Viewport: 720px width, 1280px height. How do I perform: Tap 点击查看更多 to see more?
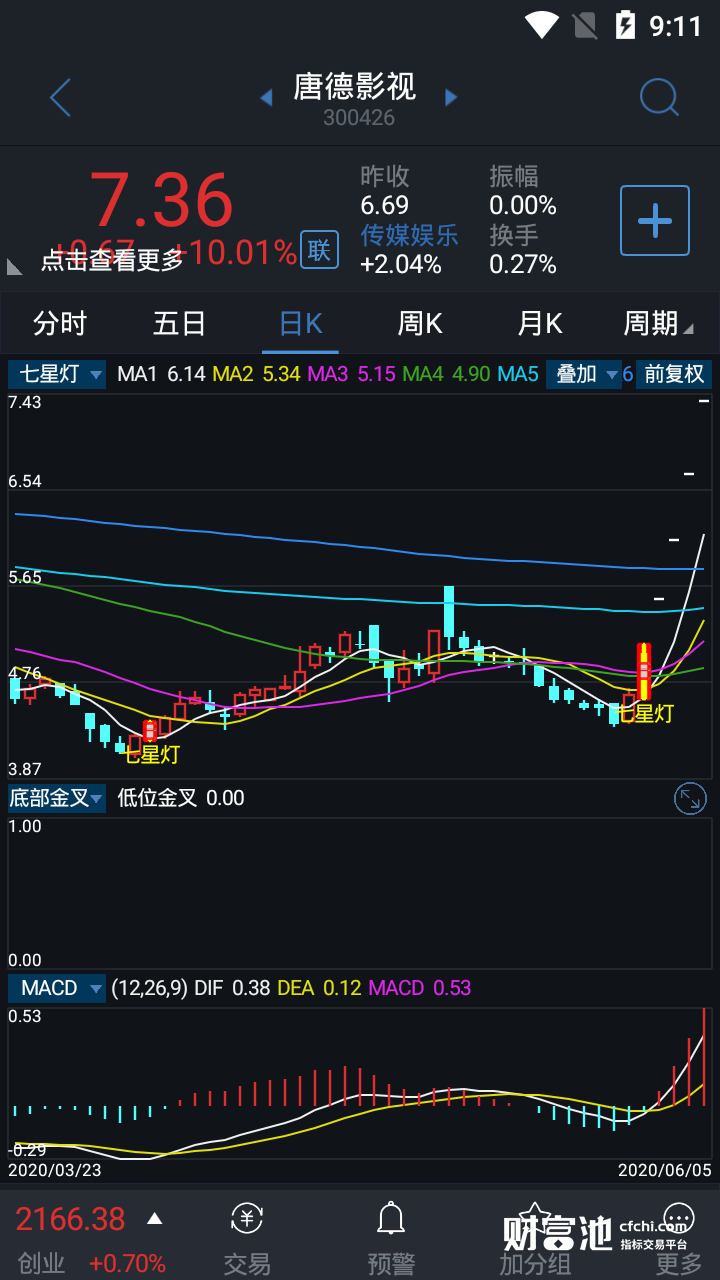112,260
